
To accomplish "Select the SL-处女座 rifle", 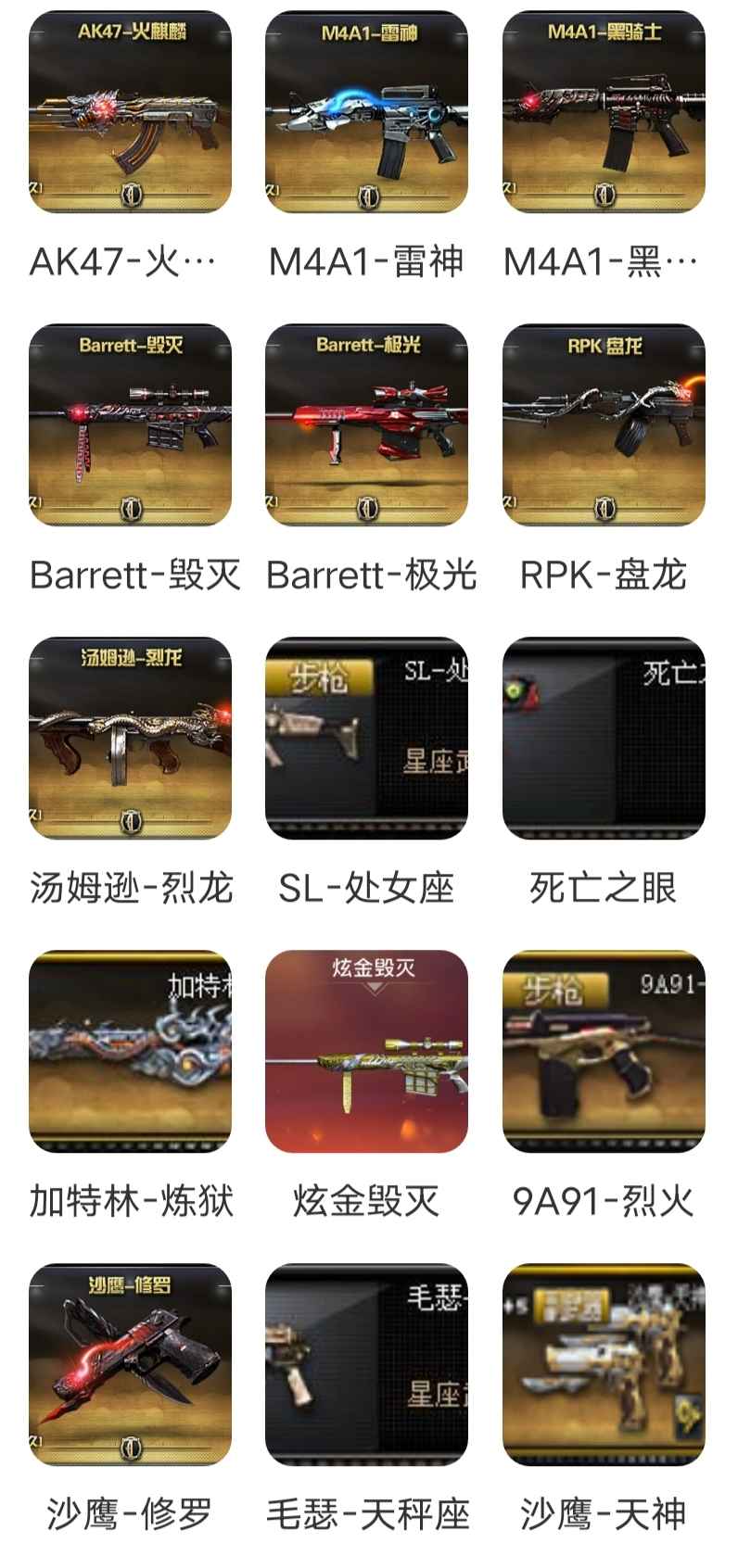I will click(x=366, y=739).
